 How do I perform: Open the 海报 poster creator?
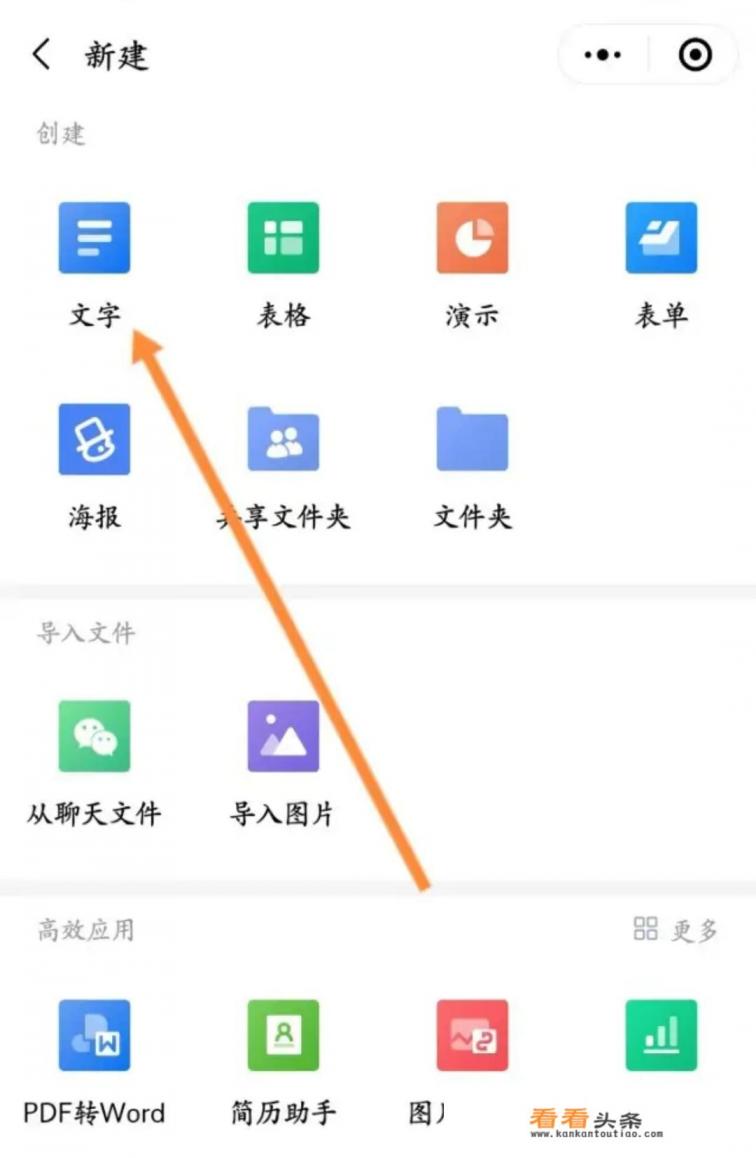(94, 438)
